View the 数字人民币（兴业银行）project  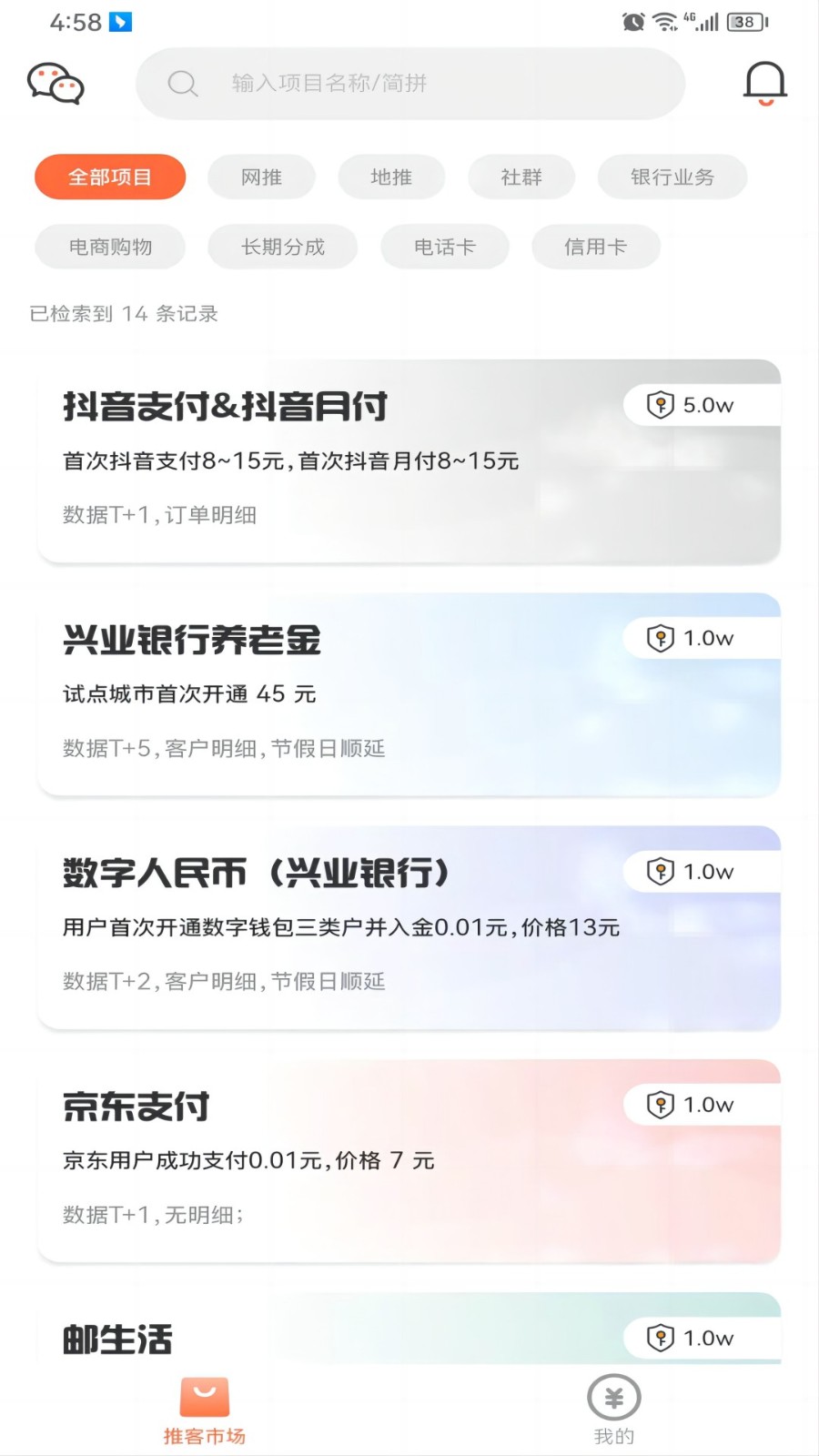(409, 928)
